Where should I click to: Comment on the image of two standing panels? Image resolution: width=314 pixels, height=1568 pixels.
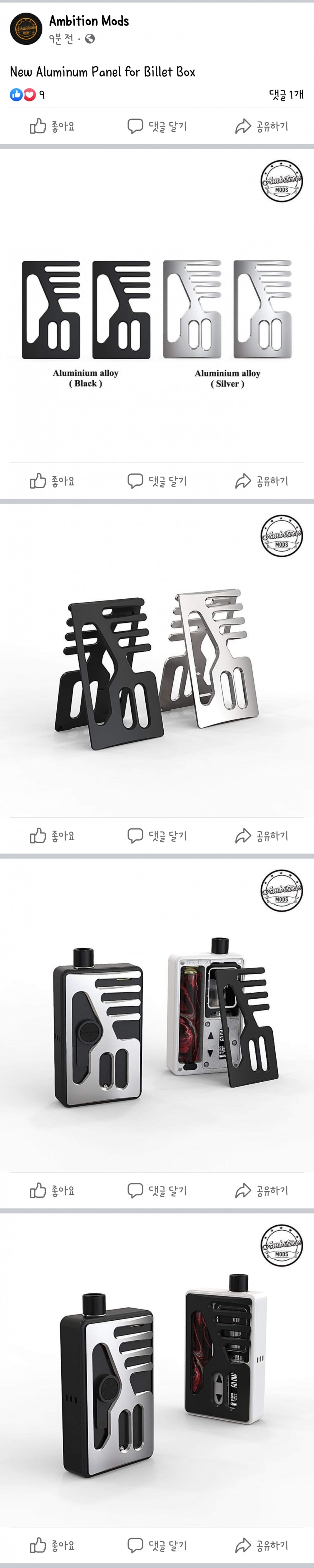pyautogui.click(x=157, y=836)
